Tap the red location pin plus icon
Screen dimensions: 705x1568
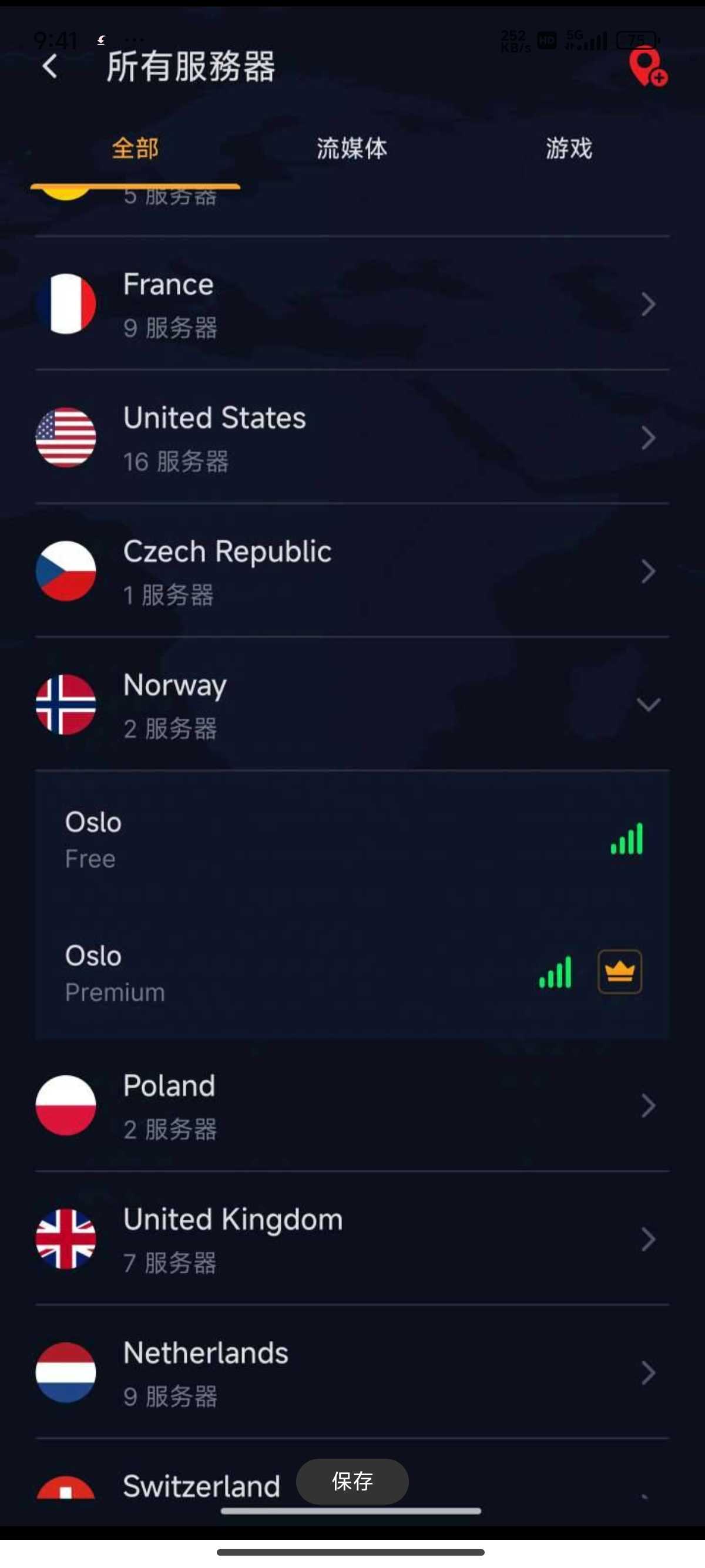(648, 68)
